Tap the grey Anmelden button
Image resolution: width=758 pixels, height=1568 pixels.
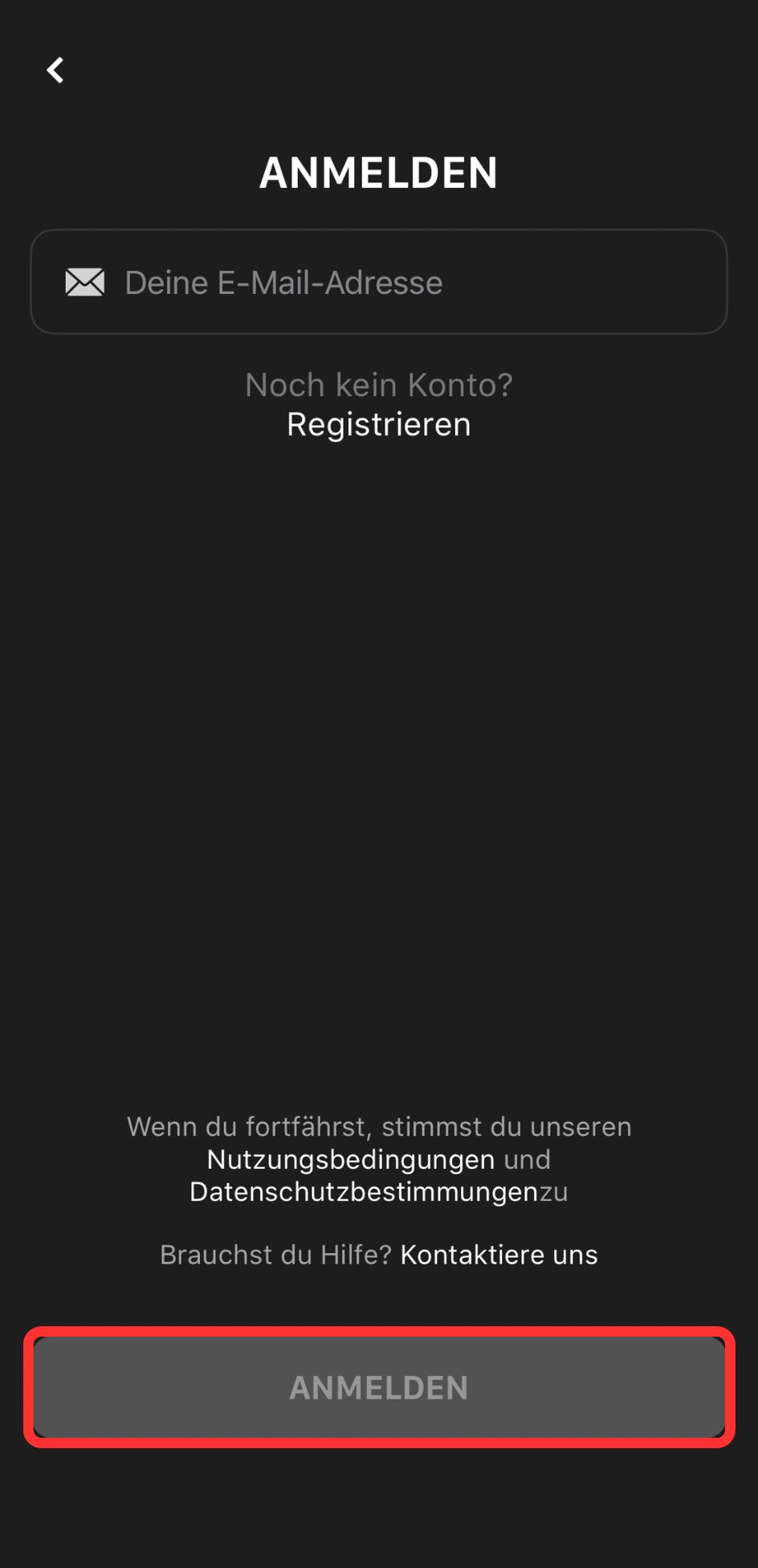click(x=379, y=1387)
